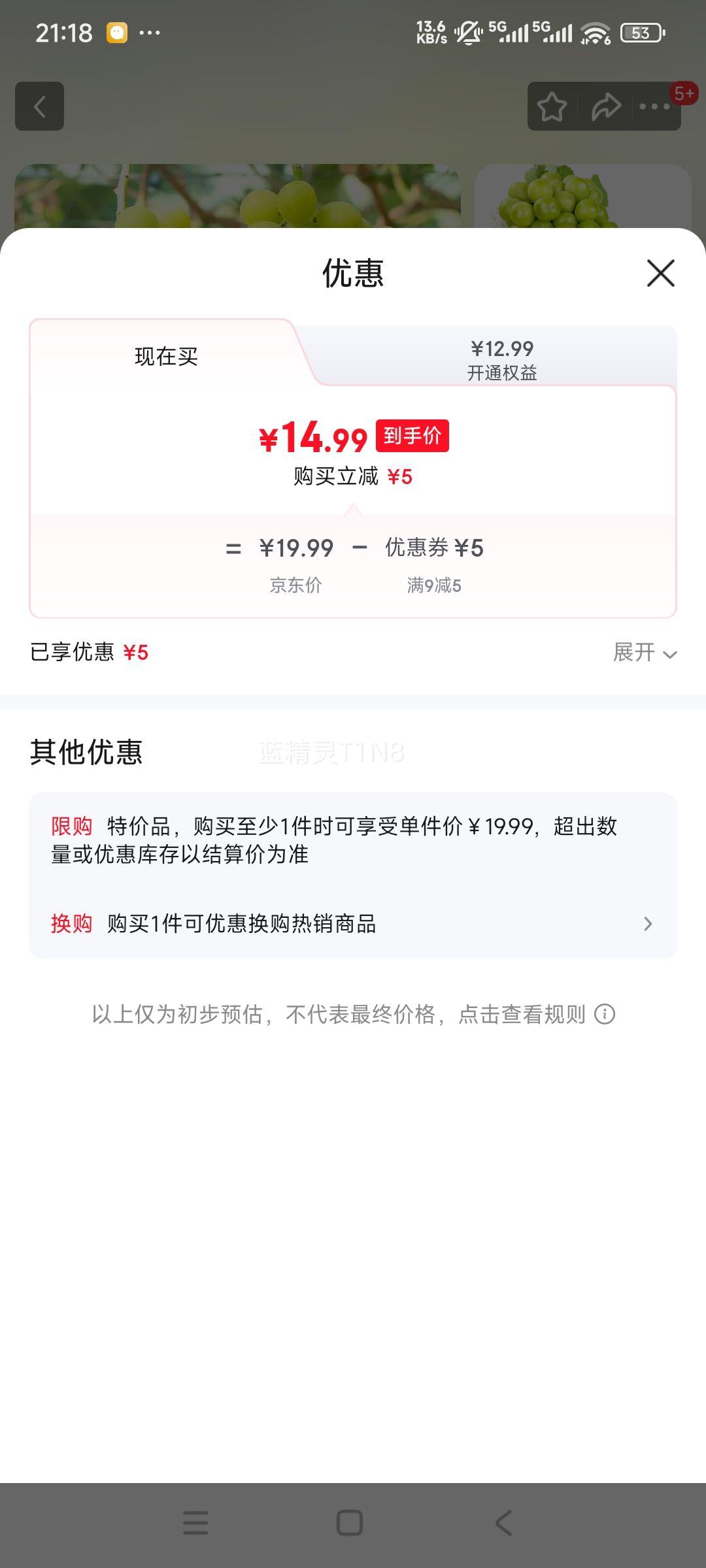Open recent apps from the navigation bar

tap(195, 1522)
